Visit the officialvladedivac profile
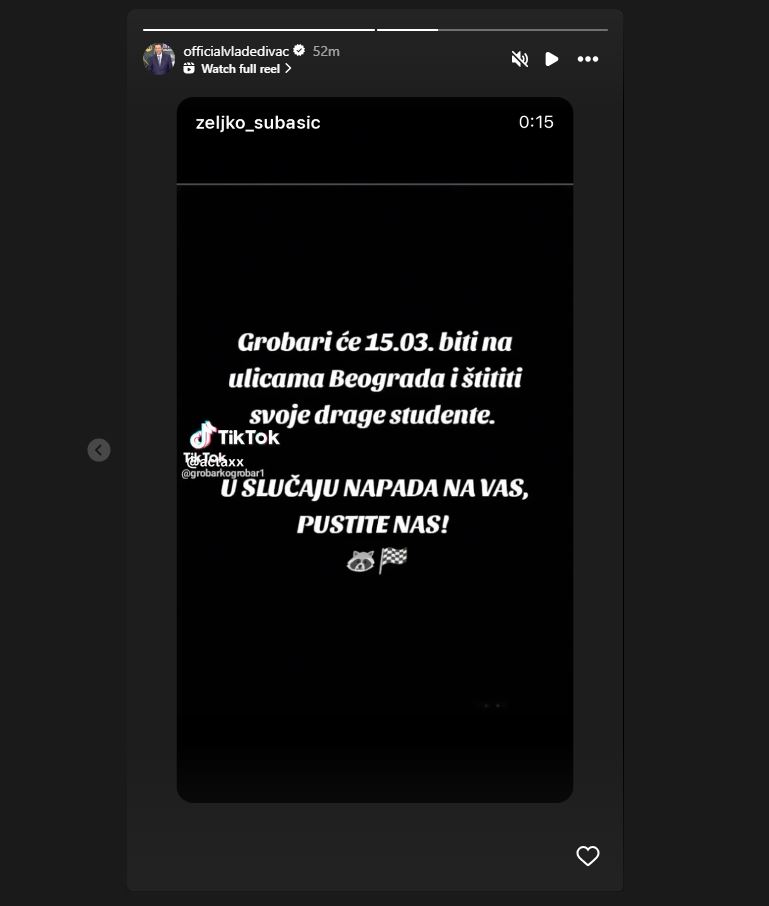 coord(237,51)
